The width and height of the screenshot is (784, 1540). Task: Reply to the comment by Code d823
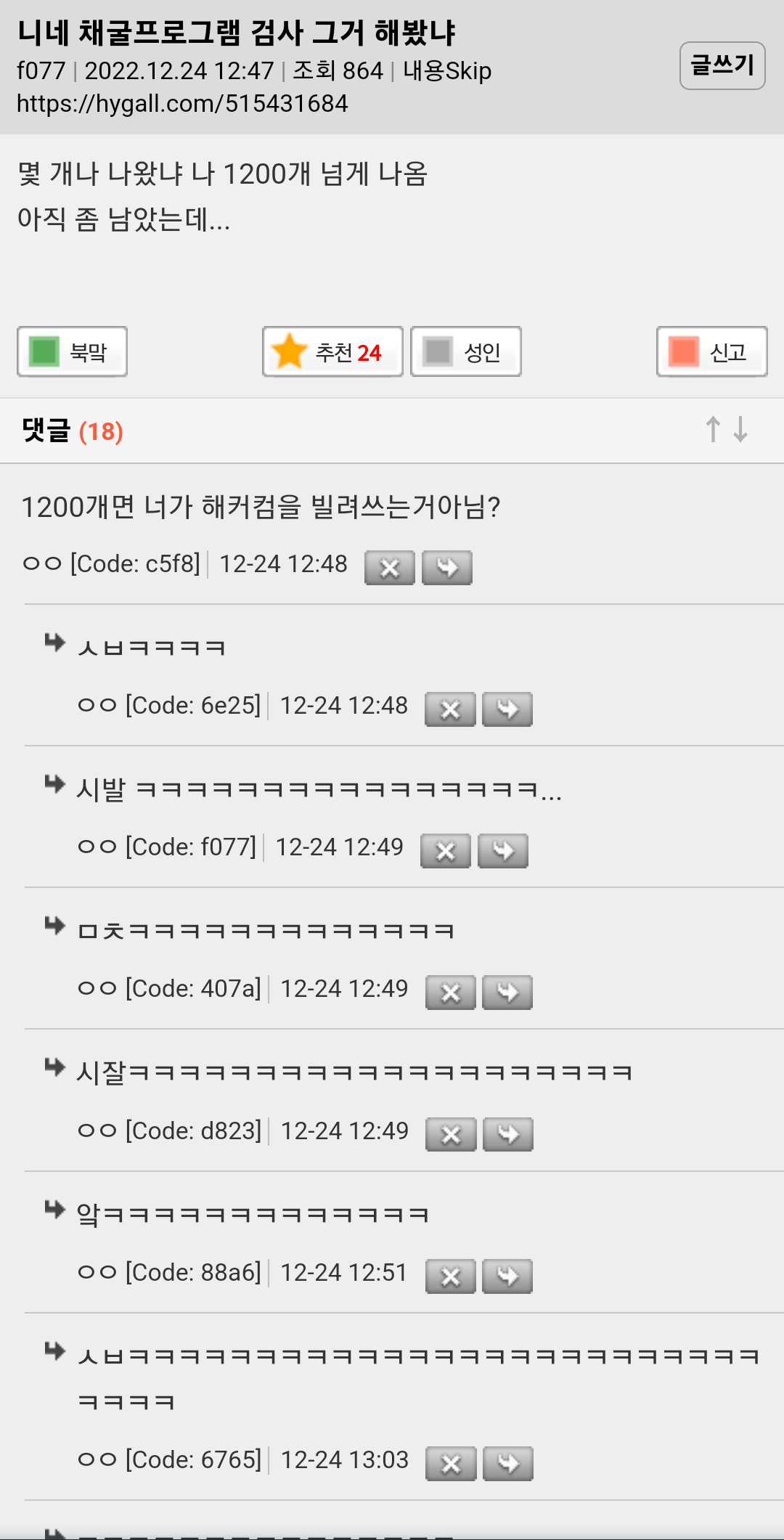pyautogui.click(x=508, y=1134)
